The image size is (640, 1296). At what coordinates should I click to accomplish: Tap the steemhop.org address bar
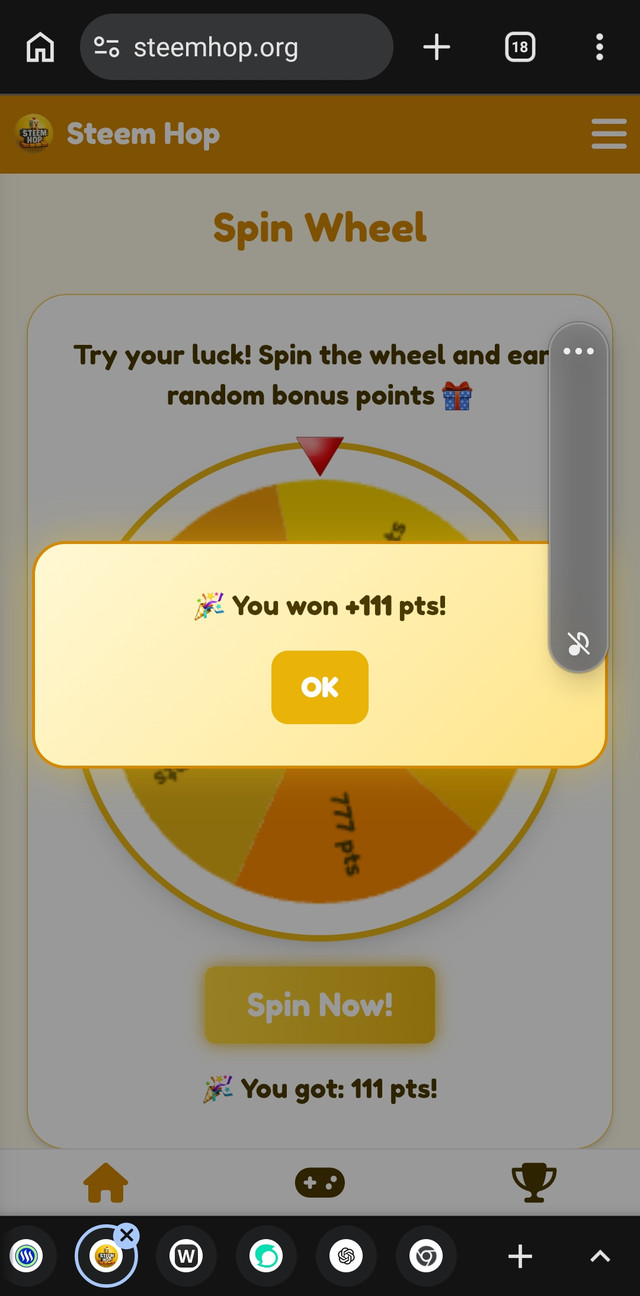point(236,47)
